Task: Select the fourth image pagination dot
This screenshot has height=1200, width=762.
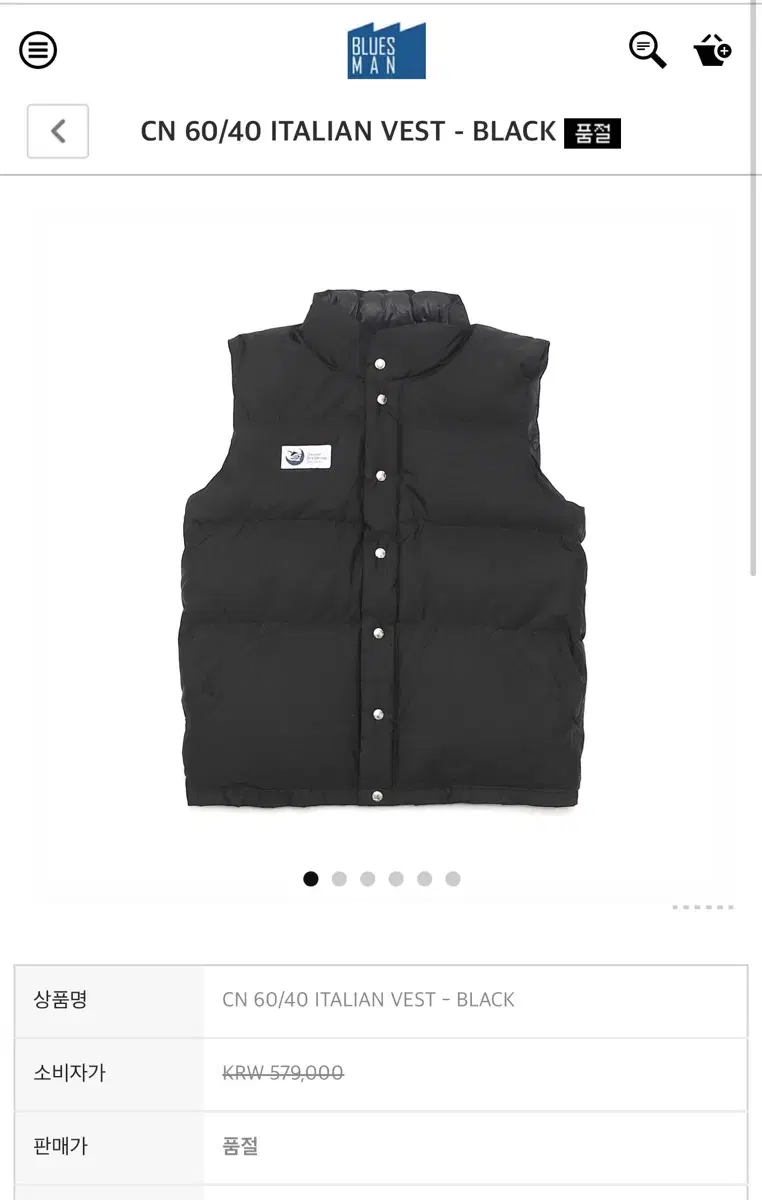Action: click(x=396, y=879)
